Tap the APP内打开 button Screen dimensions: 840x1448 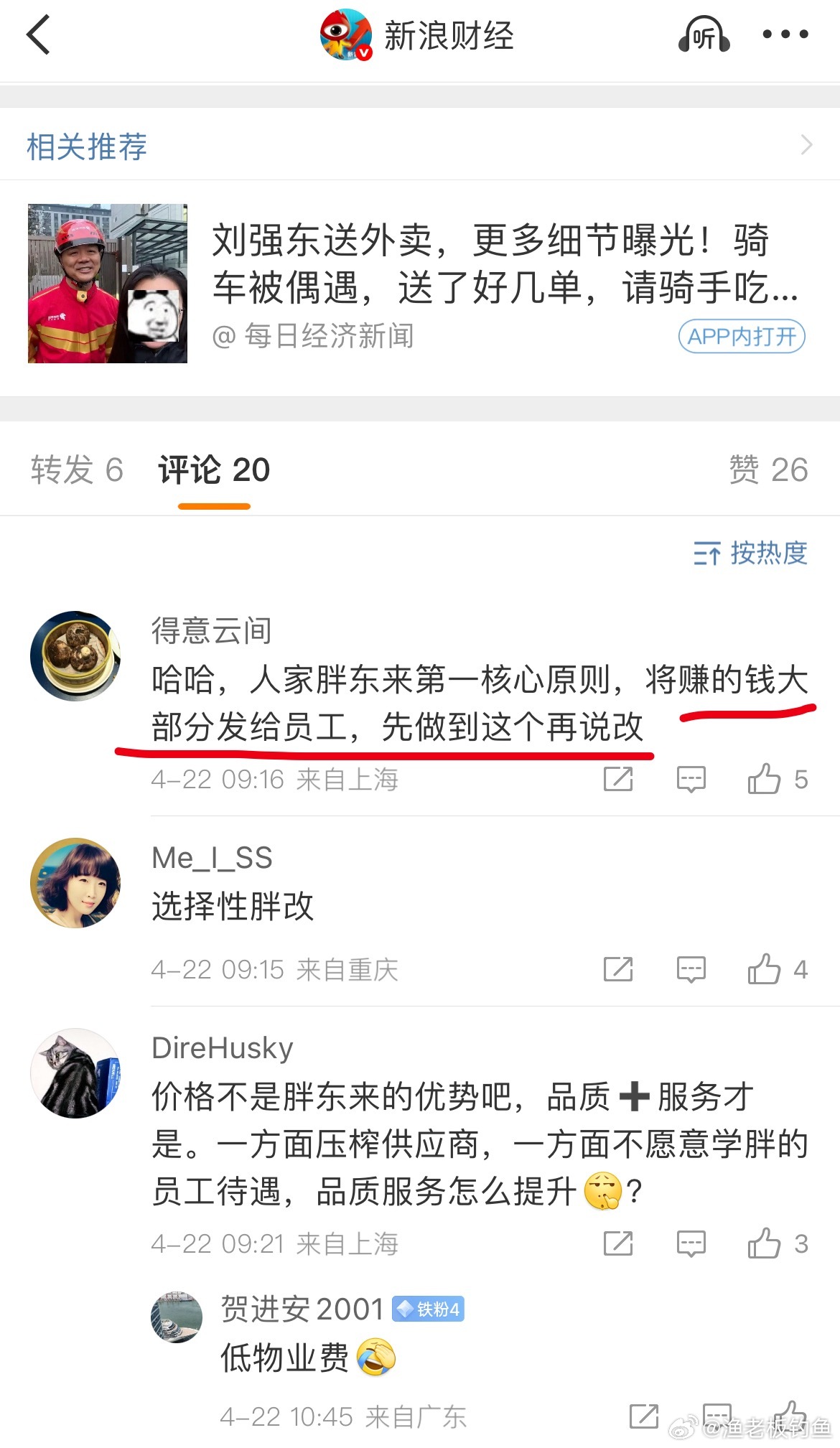(x=742, y=336)
